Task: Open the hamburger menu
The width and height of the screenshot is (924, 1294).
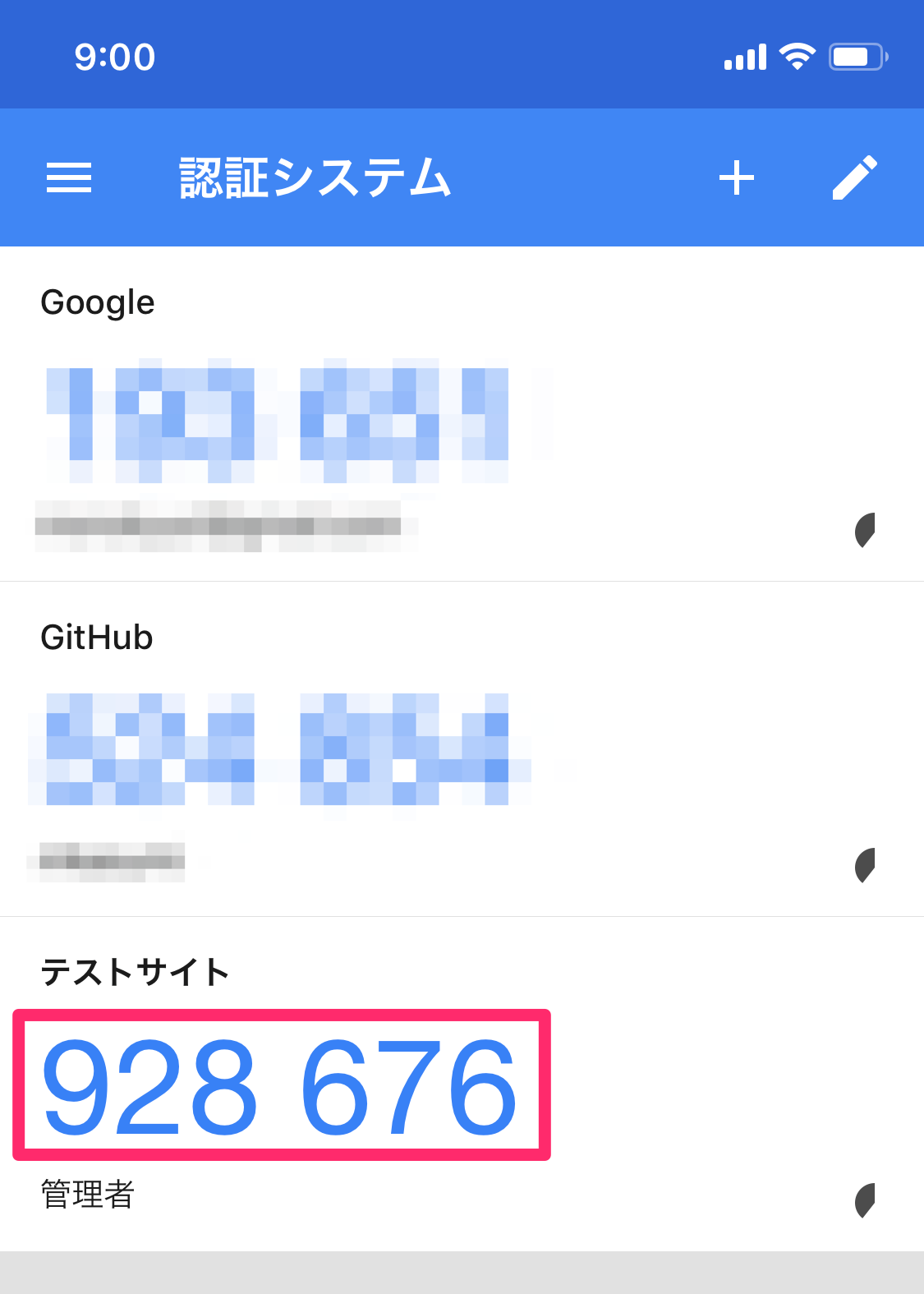Action: coord(69,177)
